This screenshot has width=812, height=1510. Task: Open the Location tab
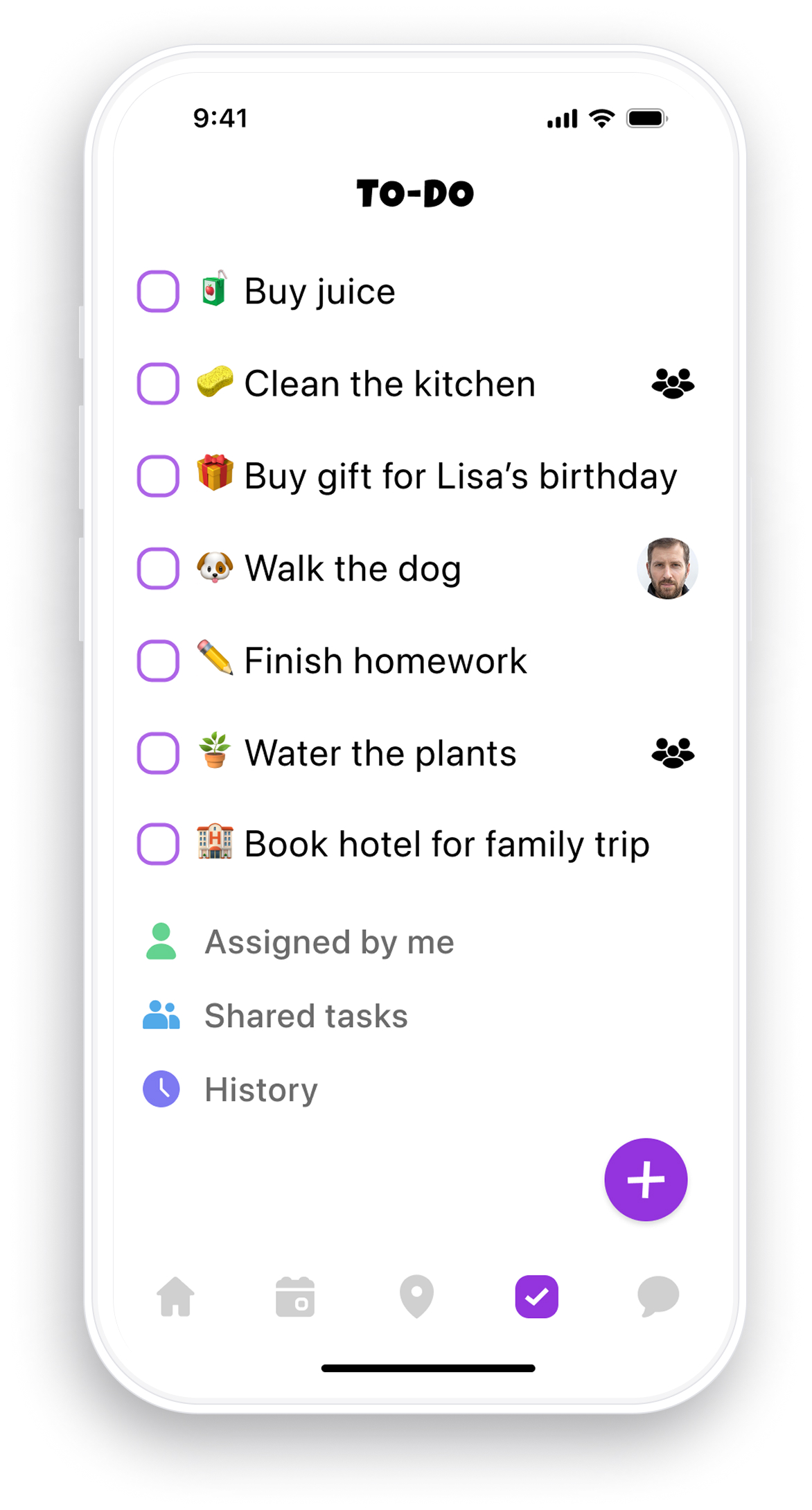[416, 1296]
